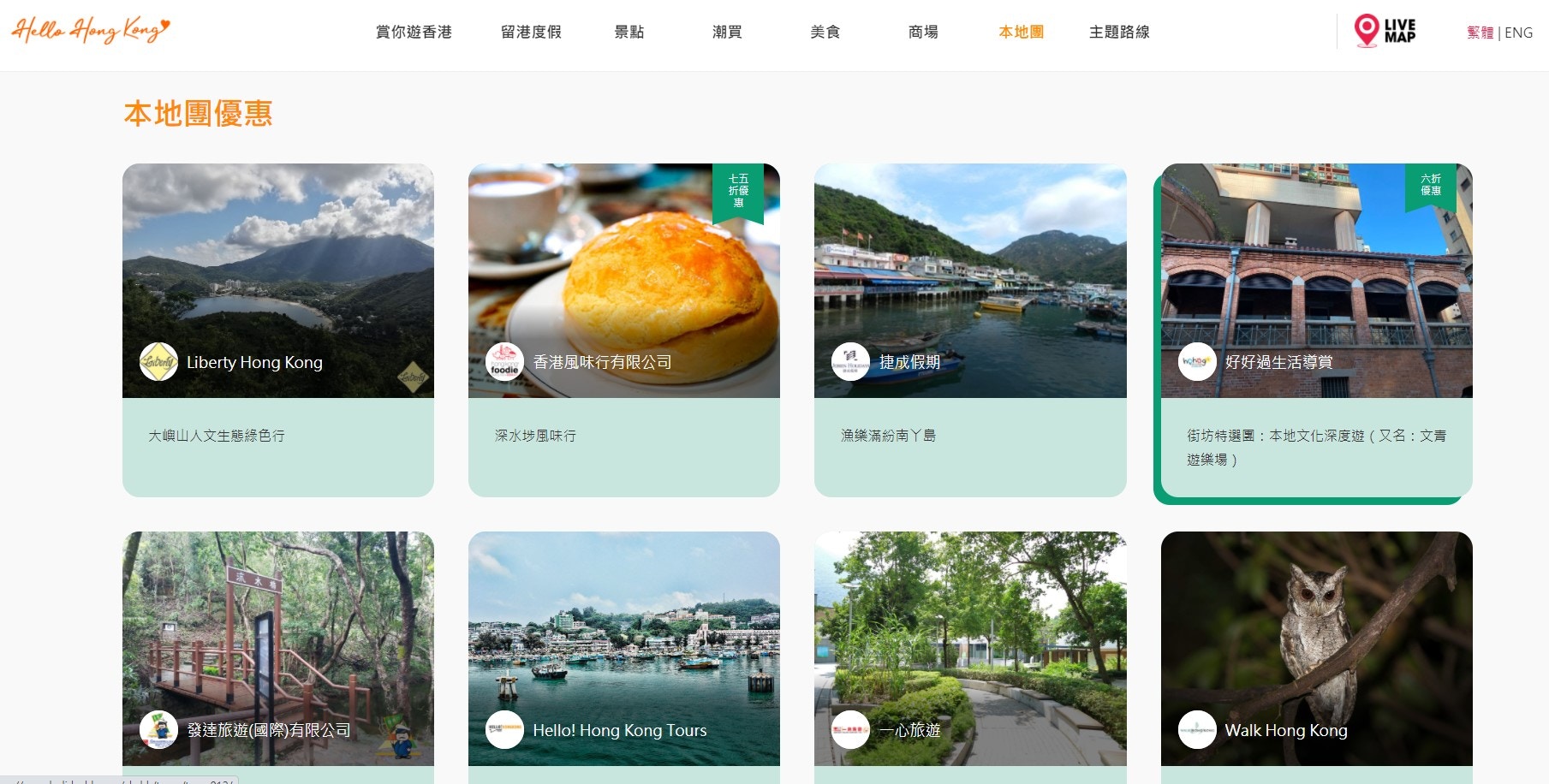Open the Hello Hong Kong home logo
The height and width of the screenshot is (784, 1549).
(x=91, y=31)
